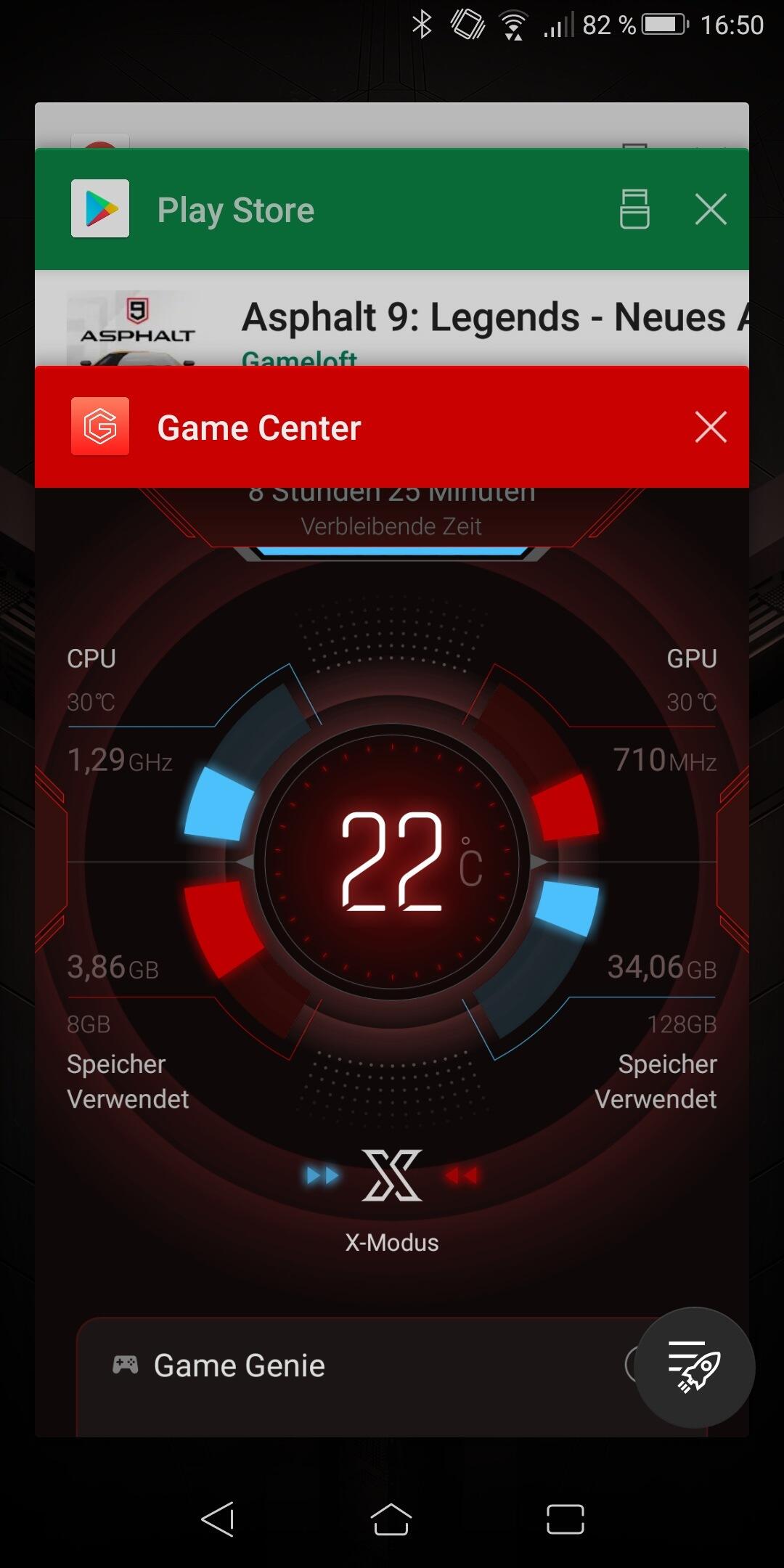Clear all apps with the rocket button

695,1367
